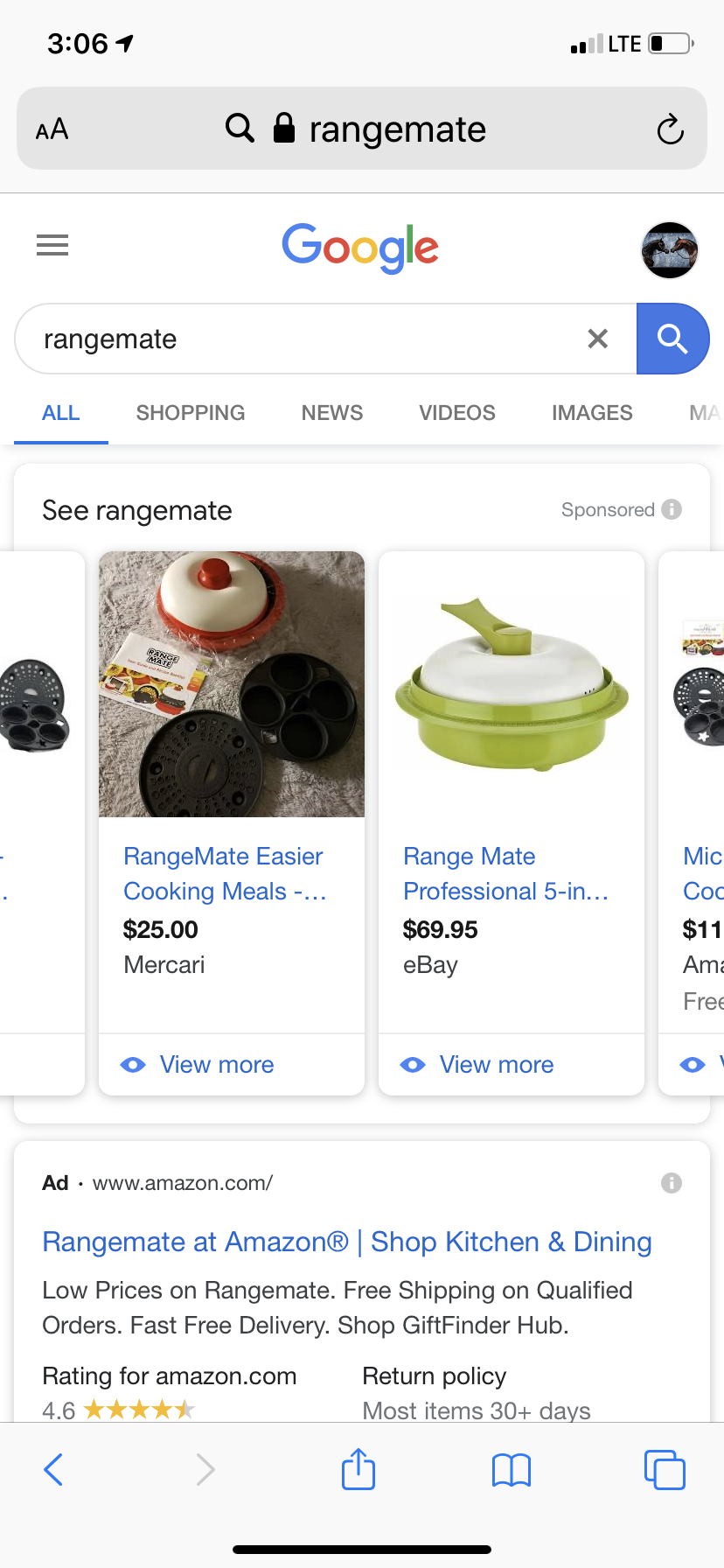Show info about the Sponsored label
This screenshot has width=724, height=1568.
pyautogui.click(x=672, y=509)
